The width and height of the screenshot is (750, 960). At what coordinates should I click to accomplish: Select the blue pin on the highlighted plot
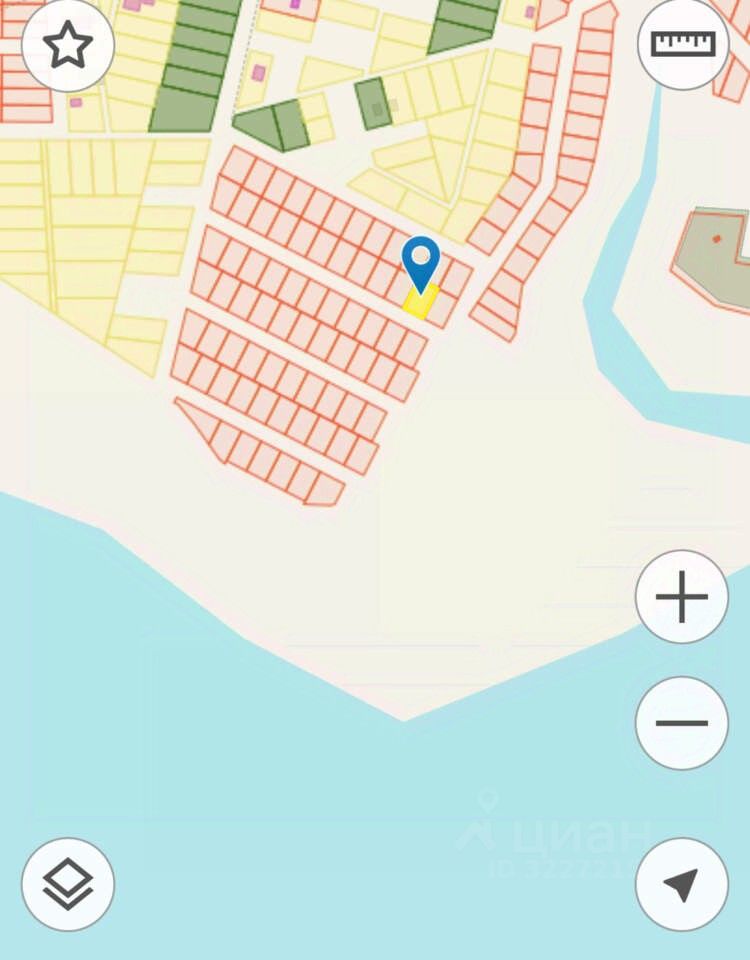tap(421, 262)
